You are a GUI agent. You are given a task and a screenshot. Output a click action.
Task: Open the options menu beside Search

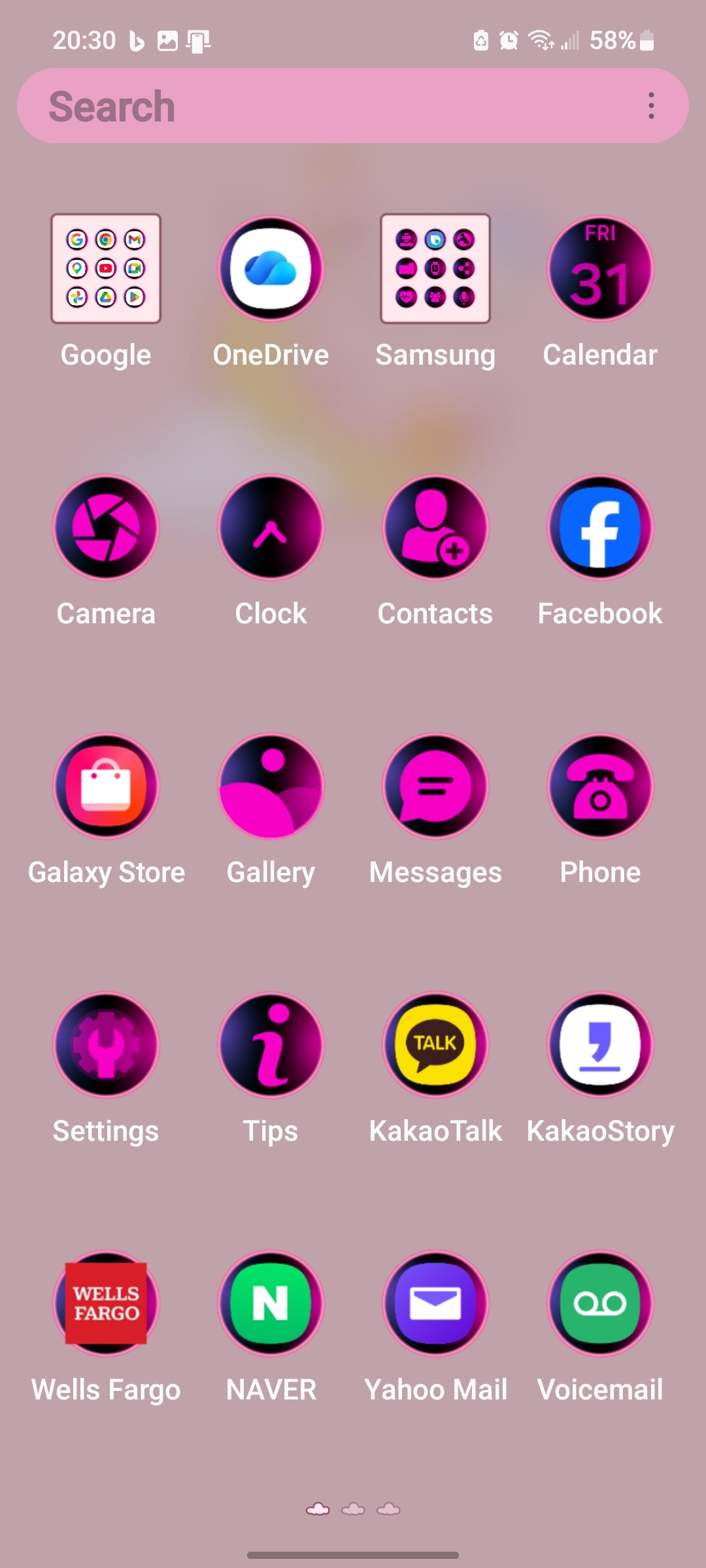[651, 106]
